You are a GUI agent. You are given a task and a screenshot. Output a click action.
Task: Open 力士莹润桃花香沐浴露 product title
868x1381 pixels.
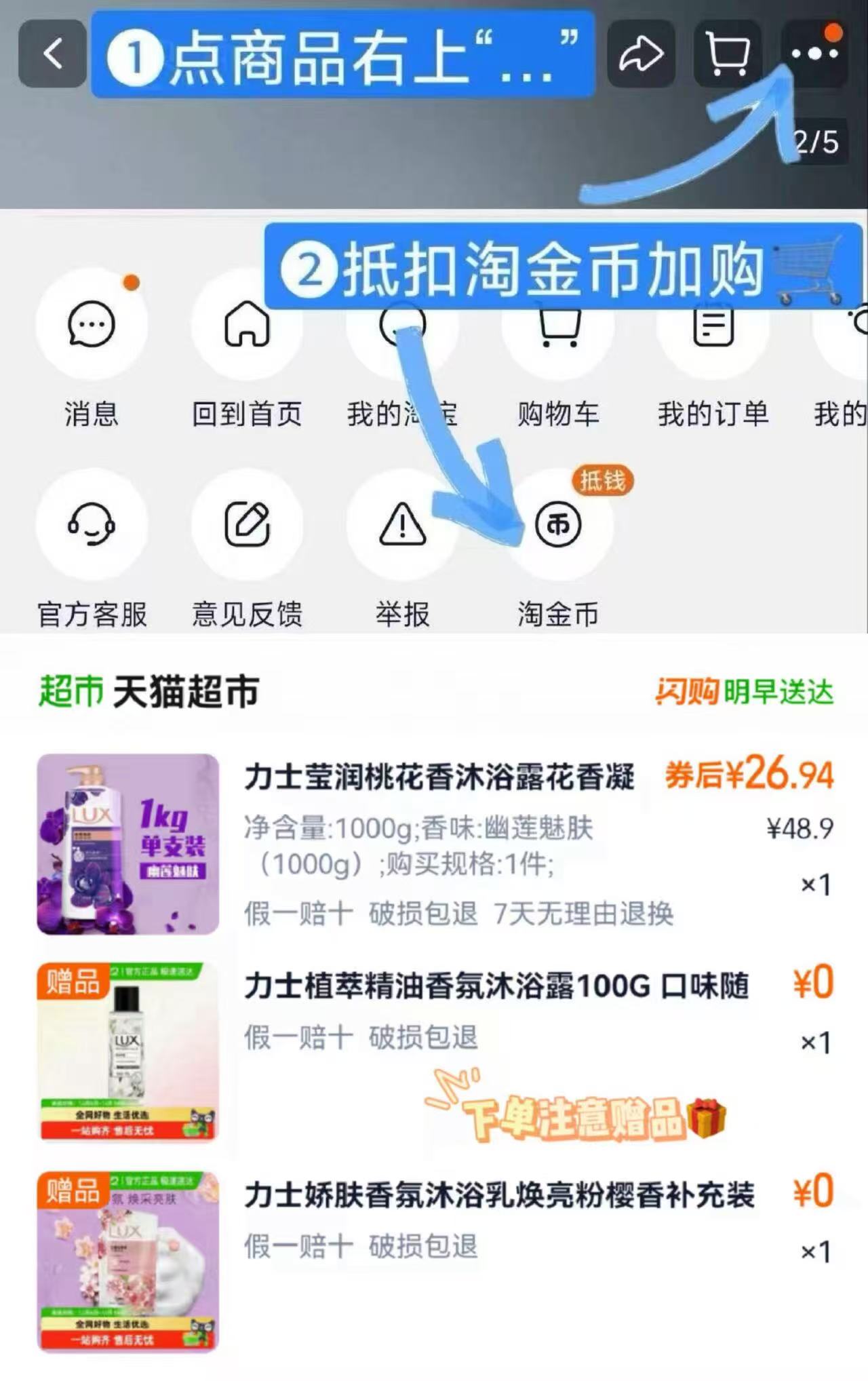pos(441,781)
